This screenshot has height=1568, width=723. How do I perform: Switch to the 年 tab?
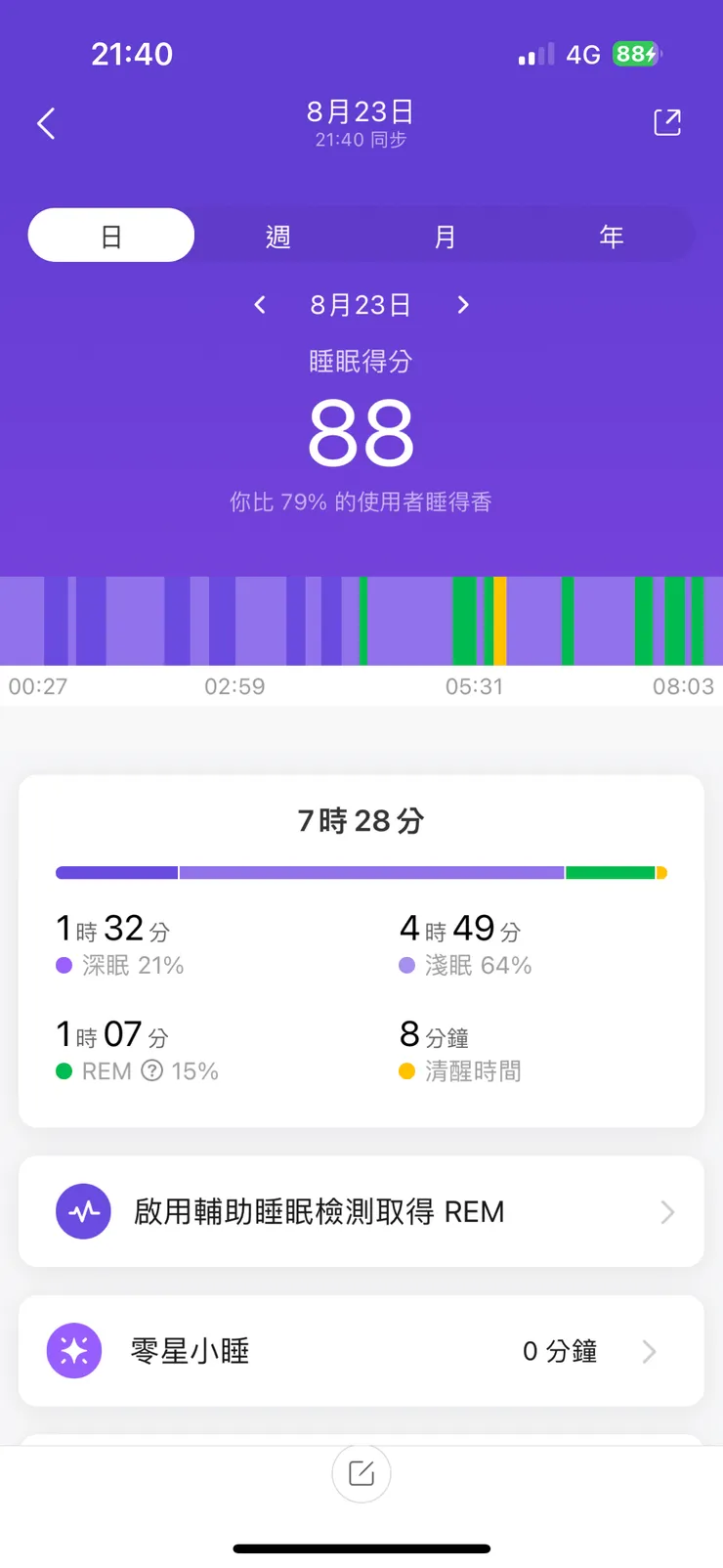[x=612, y=235]
